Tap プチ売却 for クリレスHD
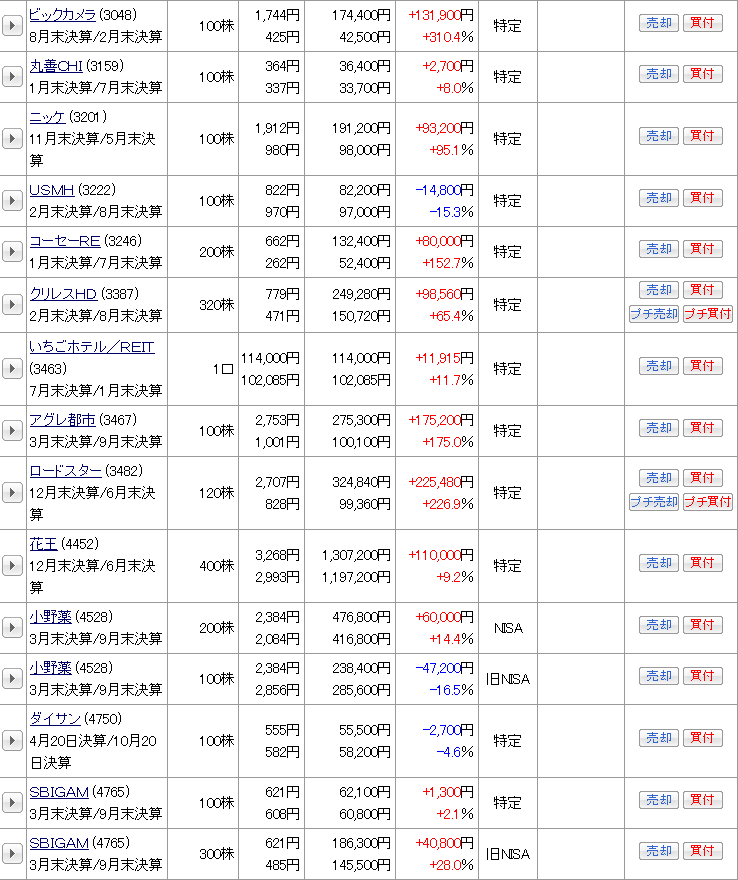The image size is (738, 880). point(654,314)
